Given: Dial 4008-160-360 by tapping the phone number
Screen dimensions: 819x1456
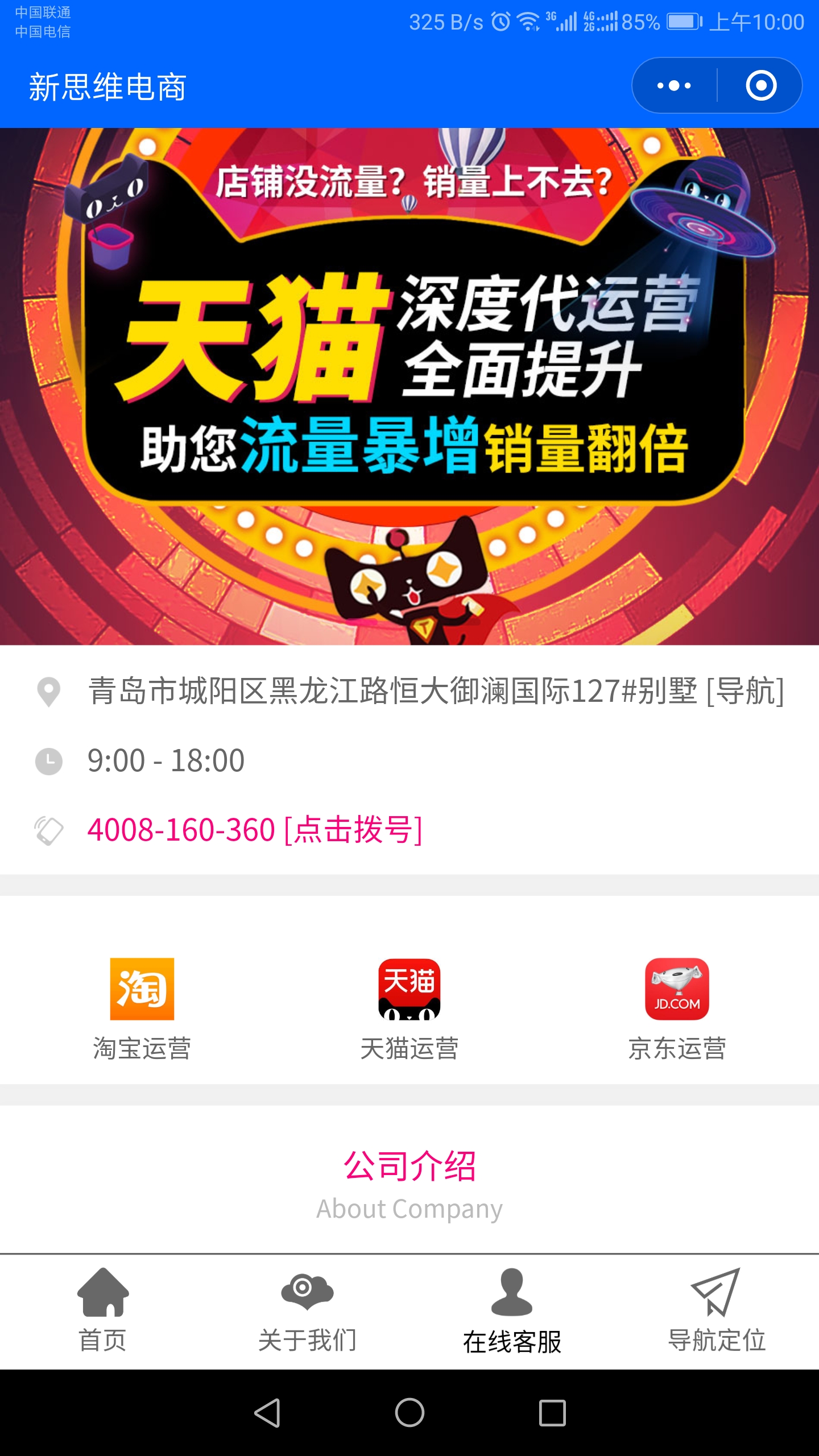Looking at the screenshot, I should [254, 829].
